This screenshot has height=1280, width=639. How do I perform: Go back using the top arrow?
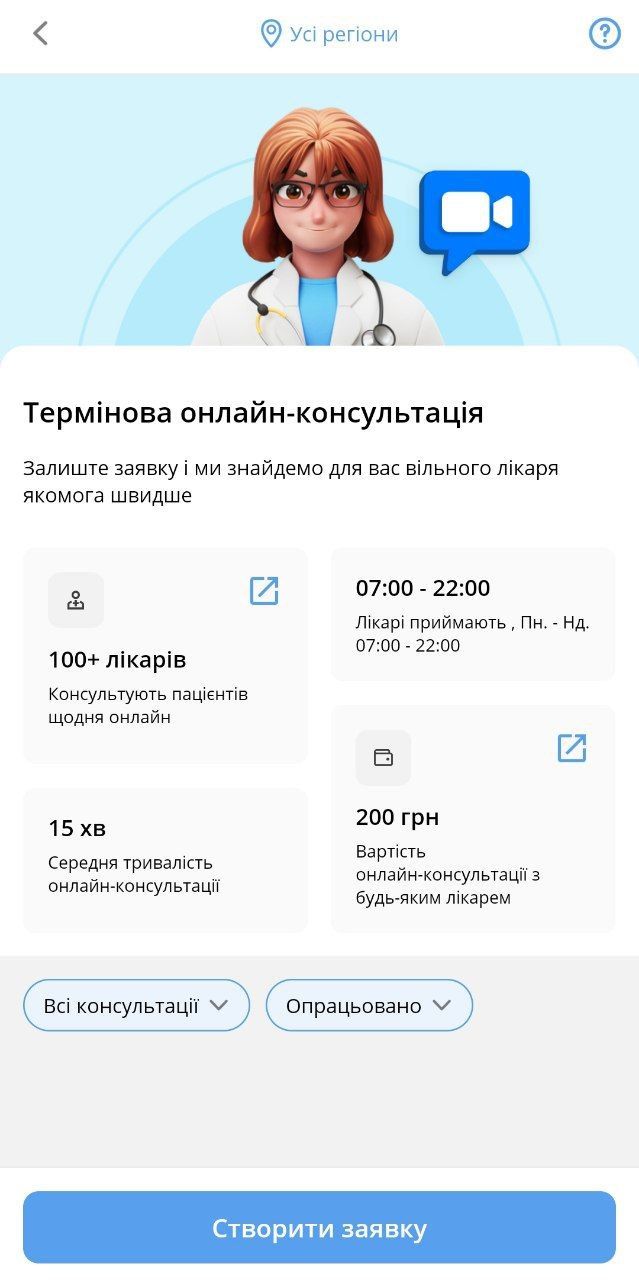coord(40,34)
